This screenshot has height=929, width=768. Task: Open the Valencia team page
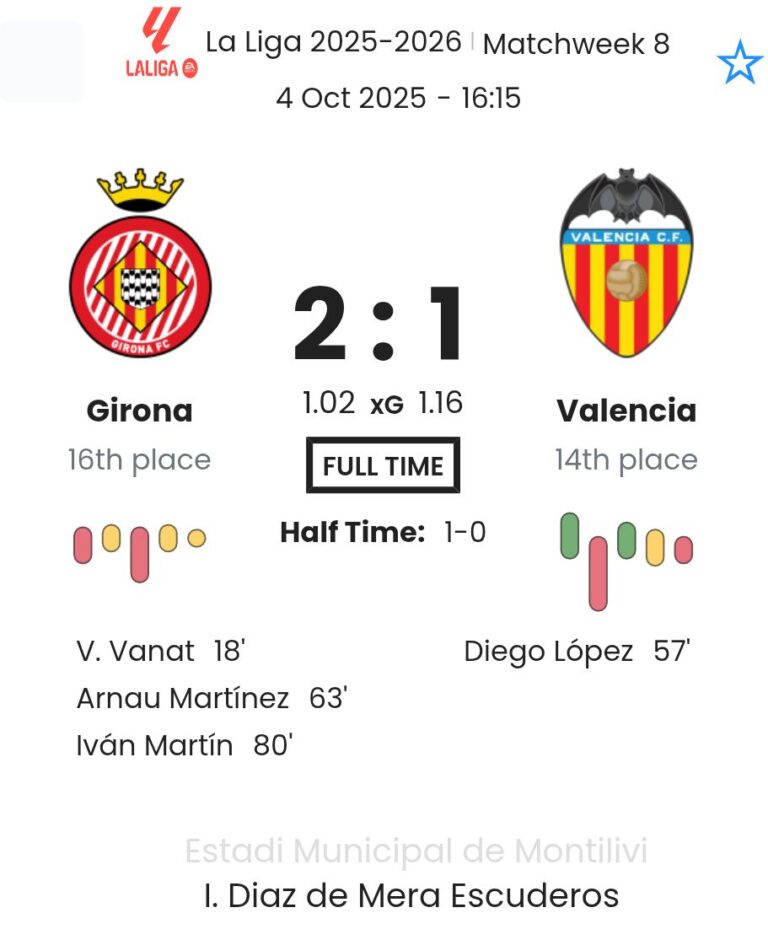click(626, 410)
